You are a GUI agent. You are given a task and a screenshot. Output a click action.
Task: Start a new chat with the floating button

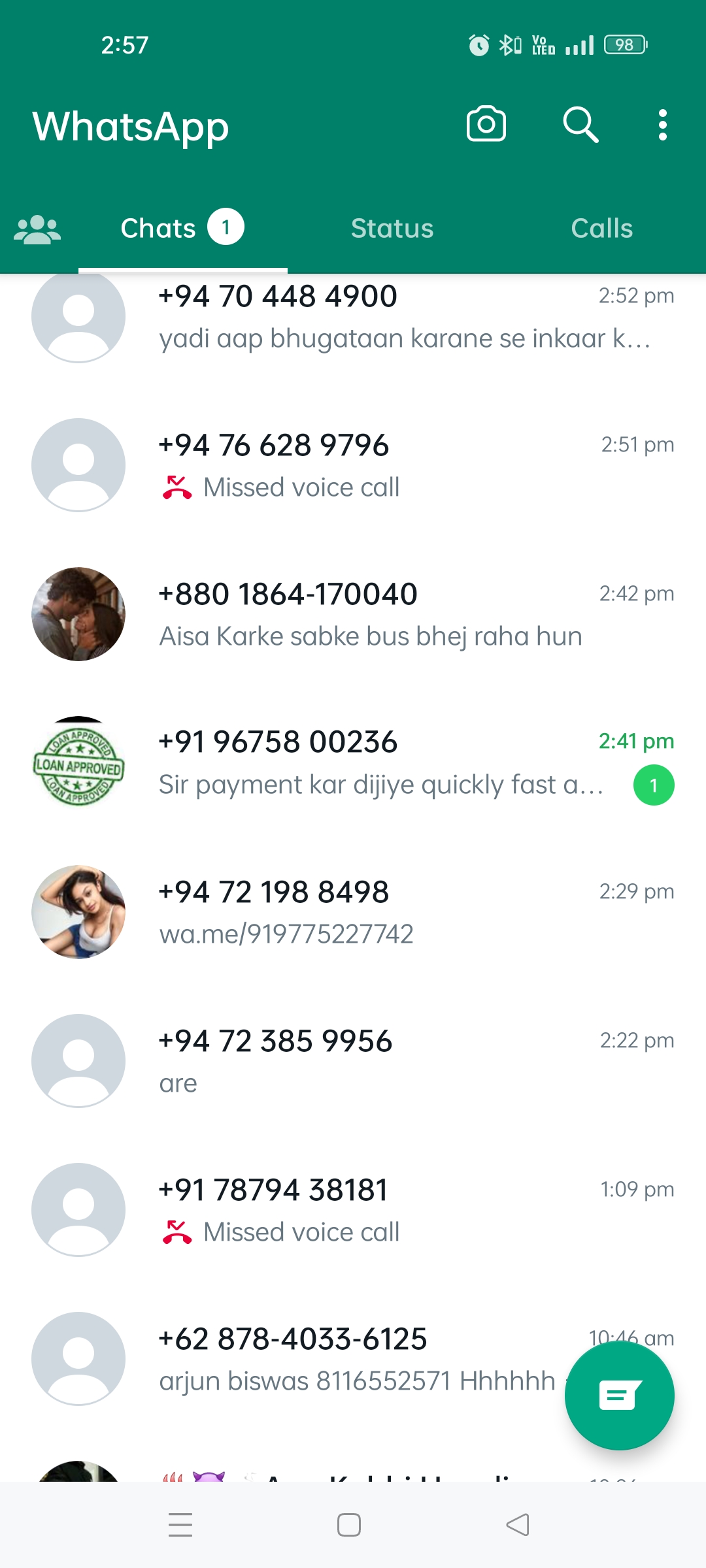click(x=619, y=1396)
